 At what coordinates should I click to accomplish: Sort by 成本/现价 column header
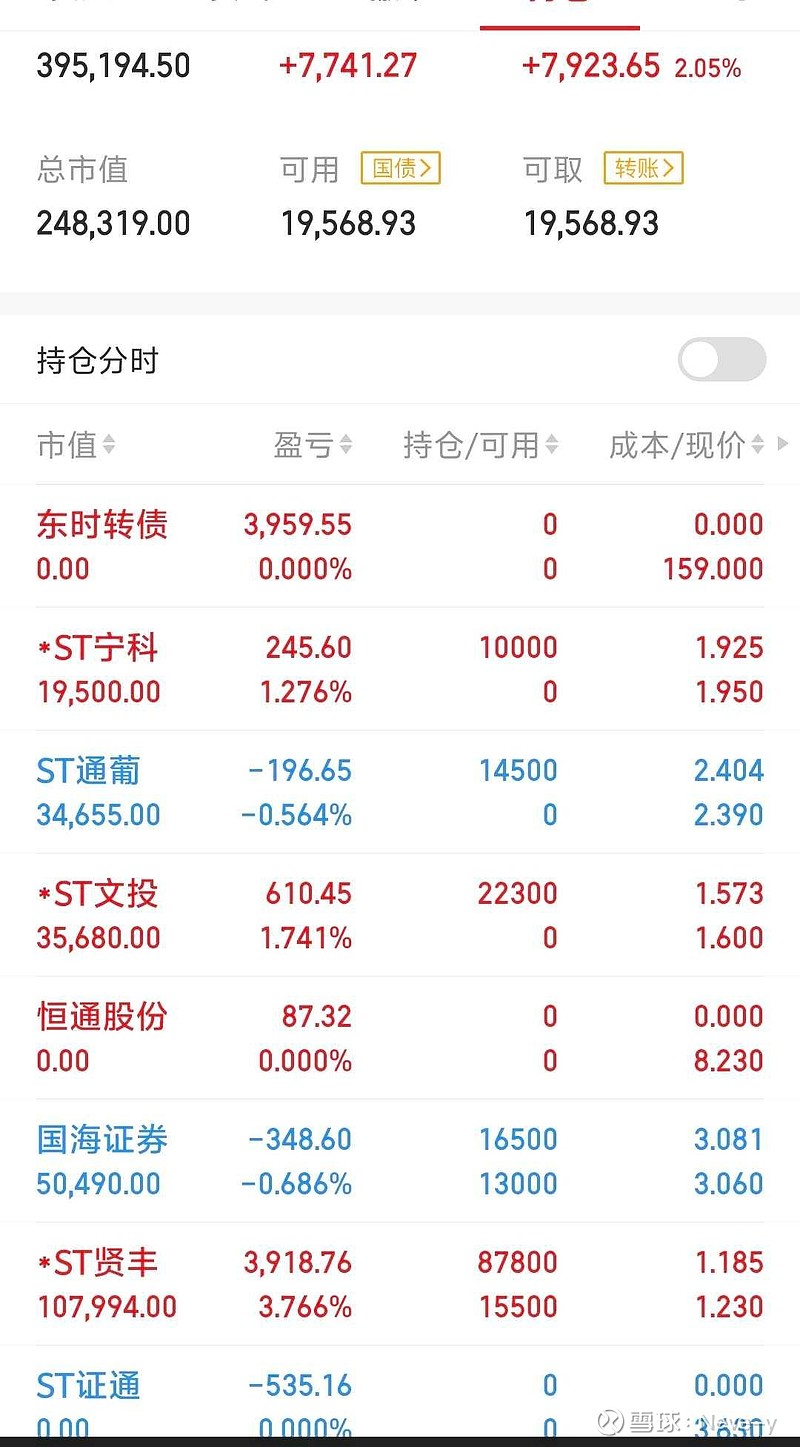(687, 445)
